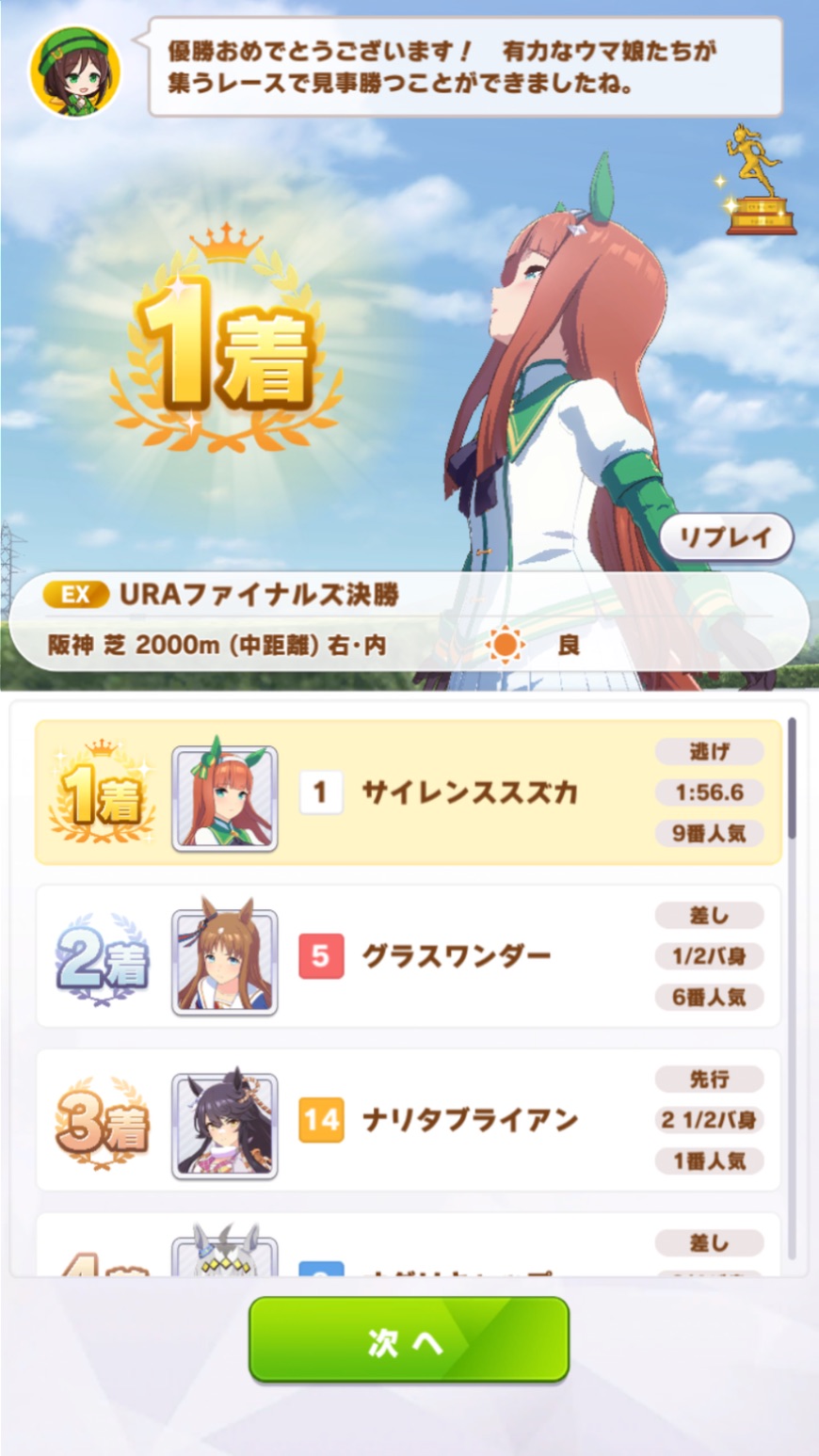Tap the リプレイ replay button
Image resolution: width=819 pixels, height=1456 pixels.
pyautogui.click(x=726, y=538)
